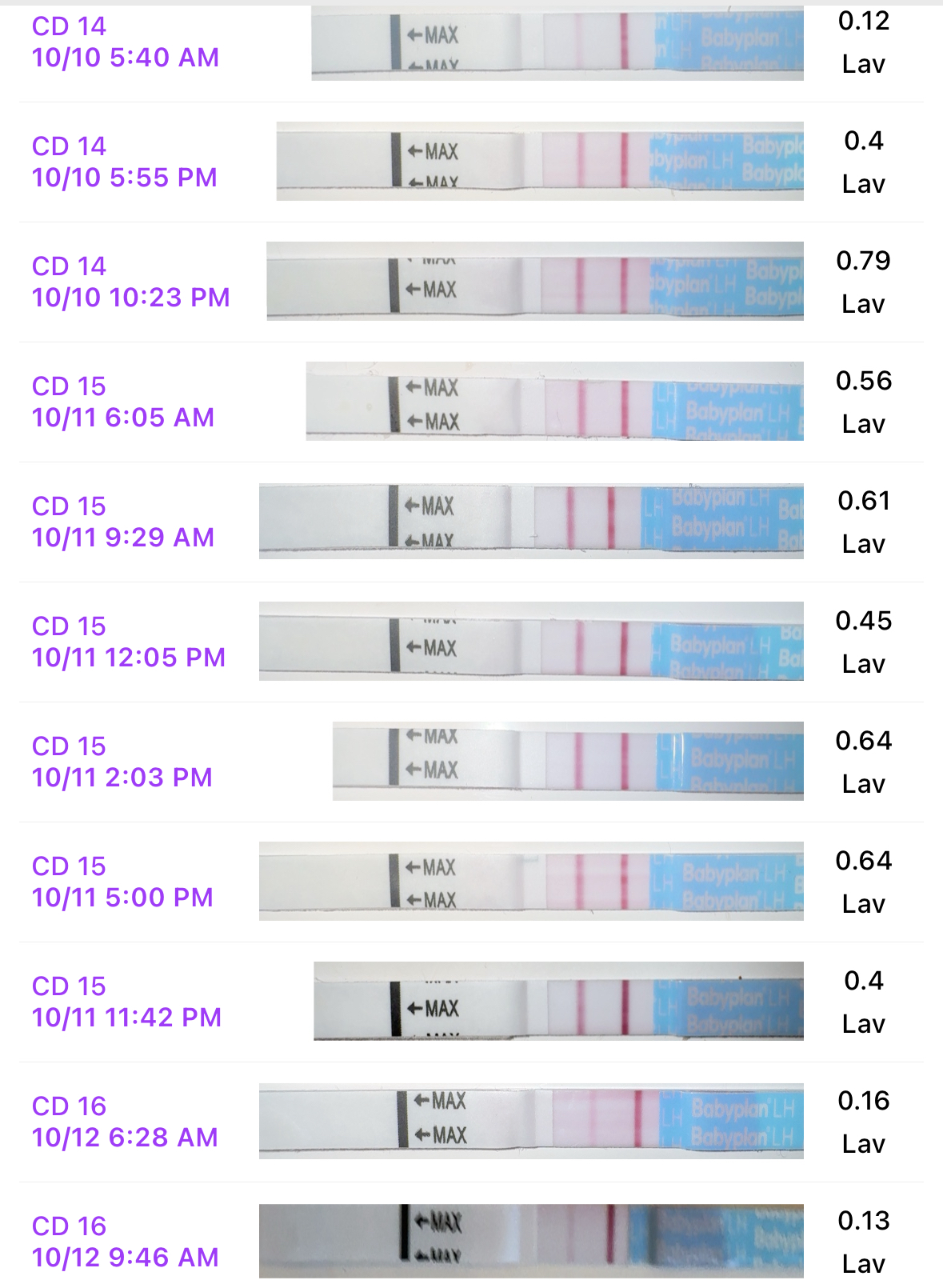Screen dimensions: 943x1288
Task: View the 10/10 10:23 PM test result
Action: [x=471, y=282]
